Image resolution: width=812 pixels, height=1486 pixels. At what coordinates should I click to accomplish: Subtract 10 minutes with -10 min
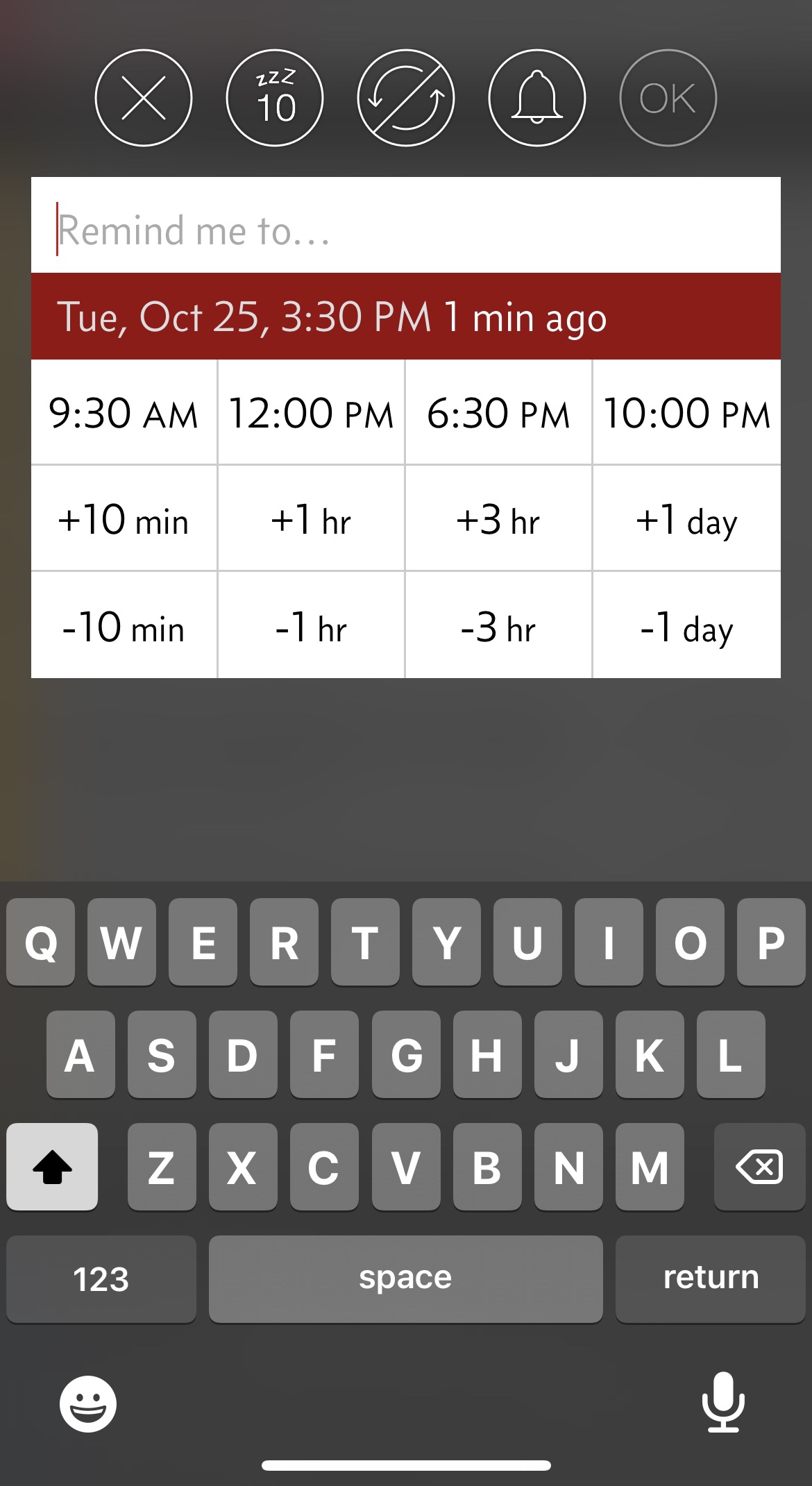coord(124,625)
